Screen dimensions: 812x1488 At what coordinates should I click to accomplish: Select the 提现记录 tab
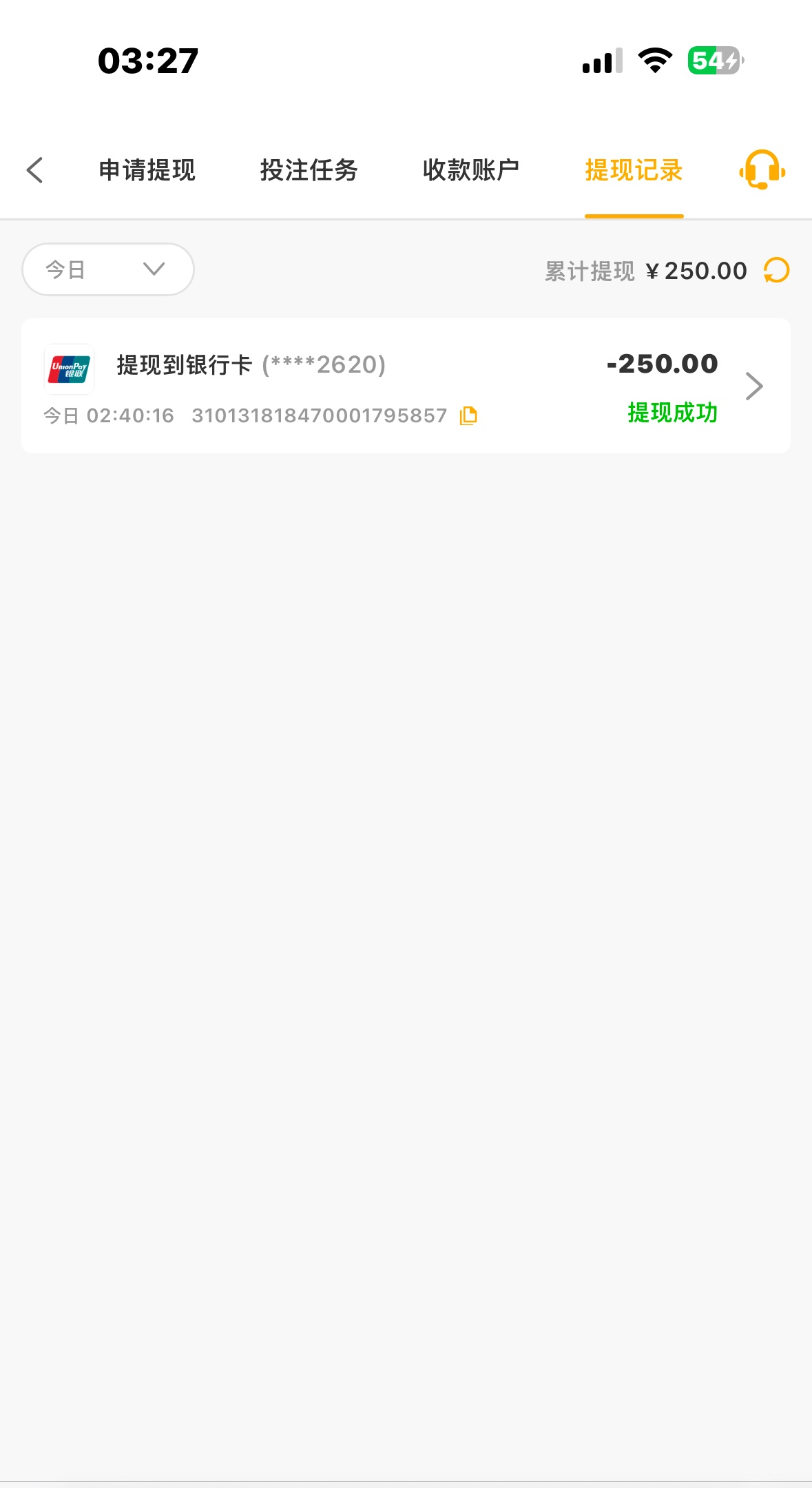634,170
